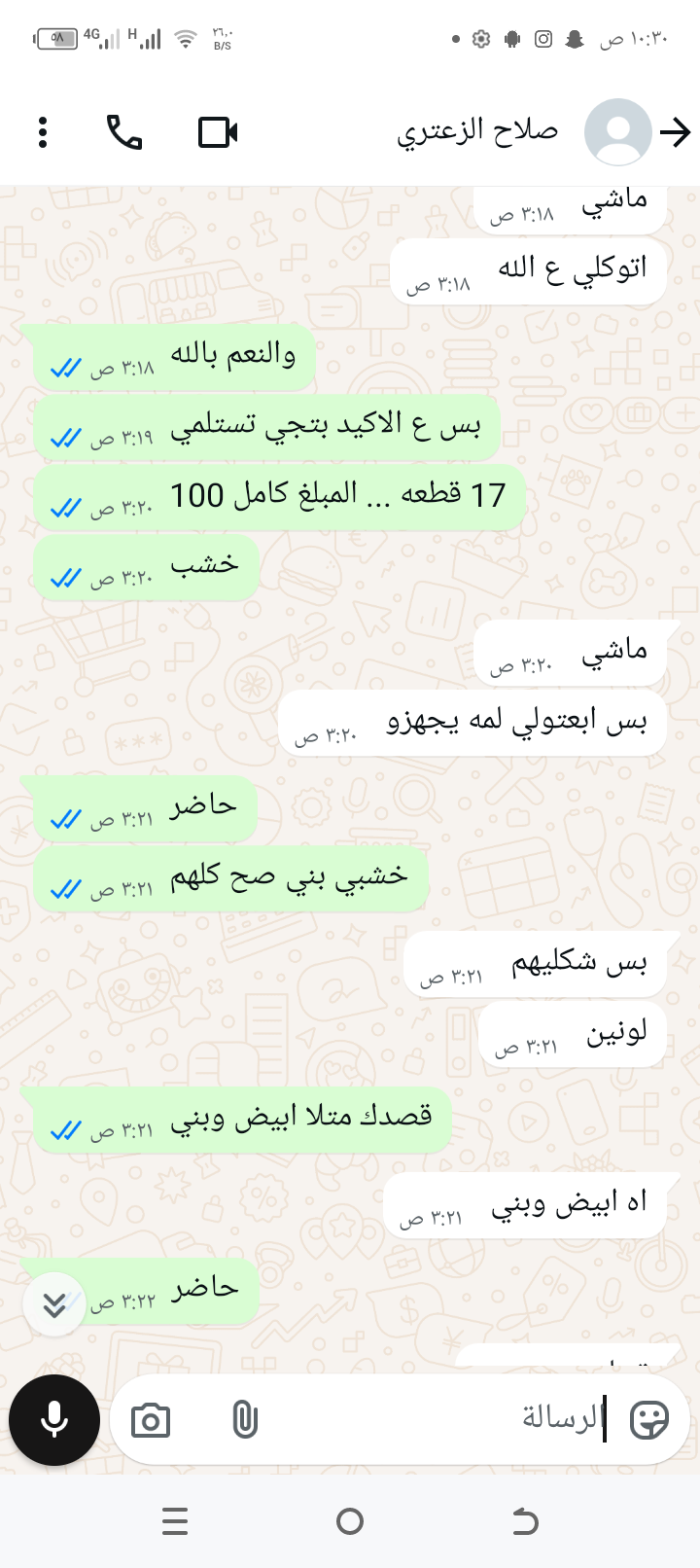700x1568 pixels.
Task: Start a voice call with صلاح الزعتري
Action: (124, 132)
